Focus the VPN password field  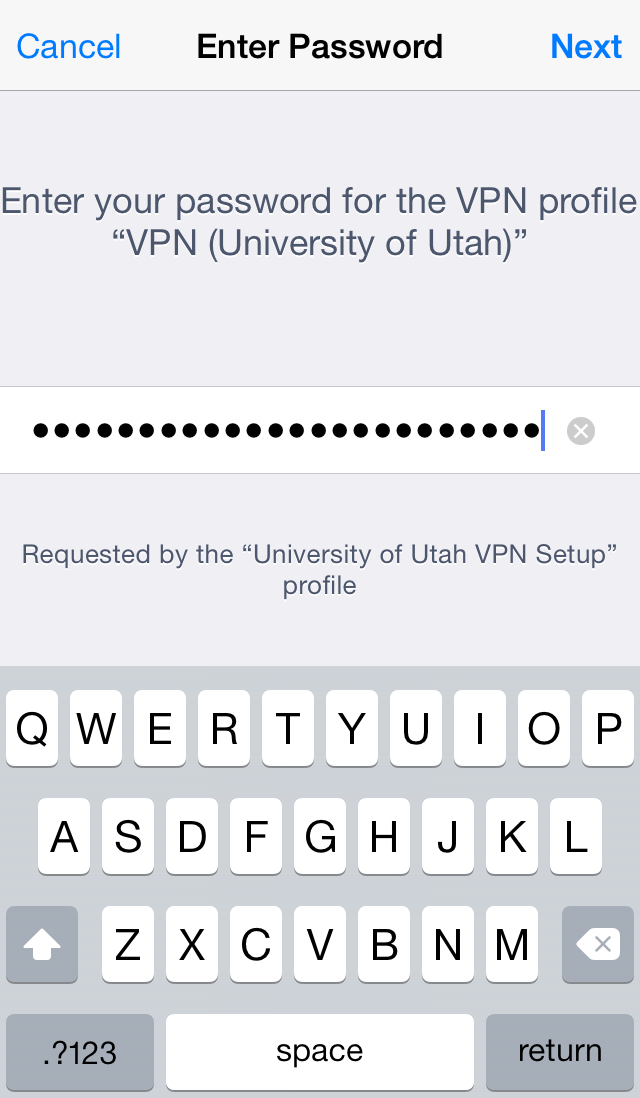coord(320,430)
